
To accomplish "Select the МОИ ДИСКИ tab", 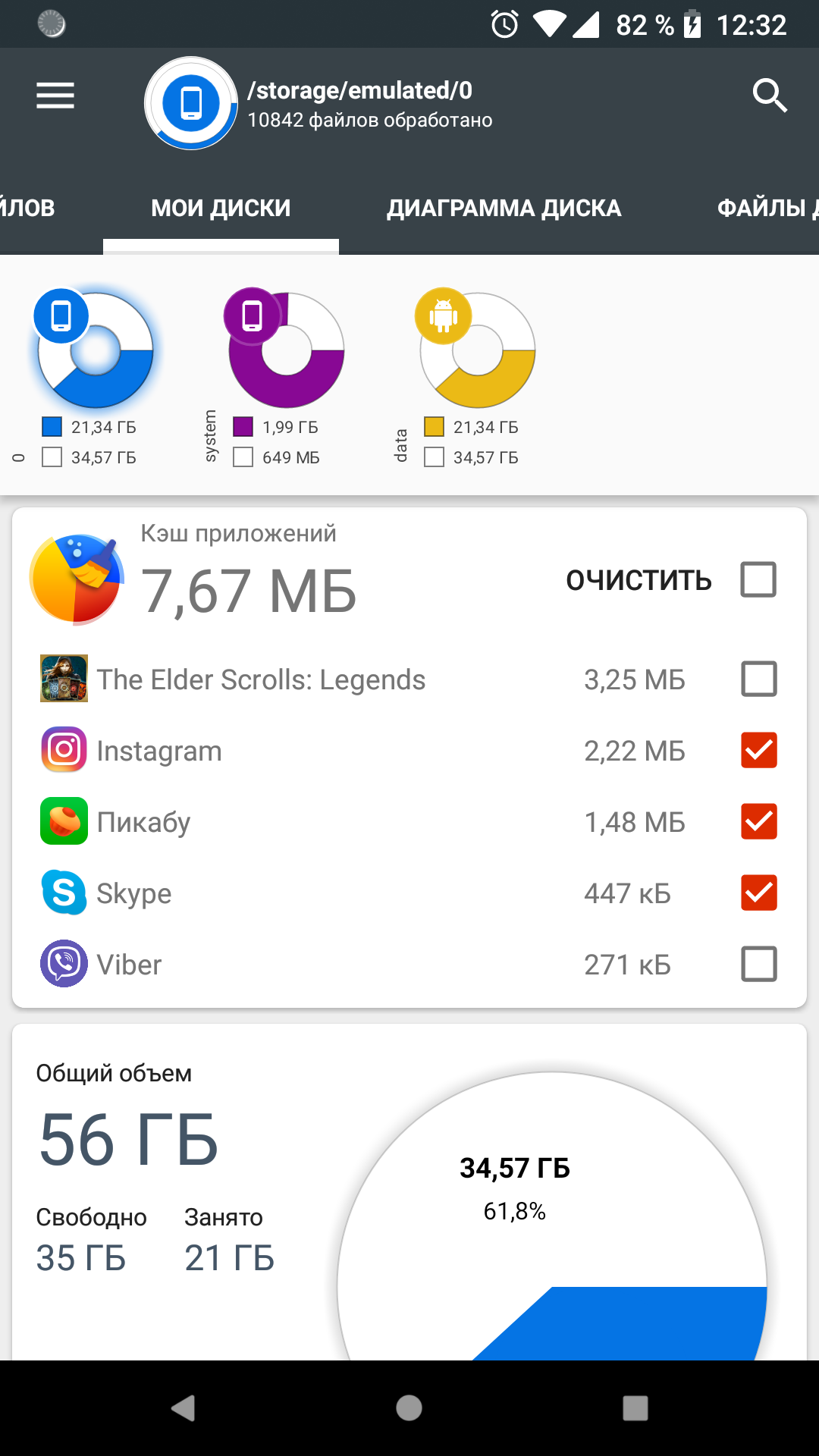I will click(221, 208).
